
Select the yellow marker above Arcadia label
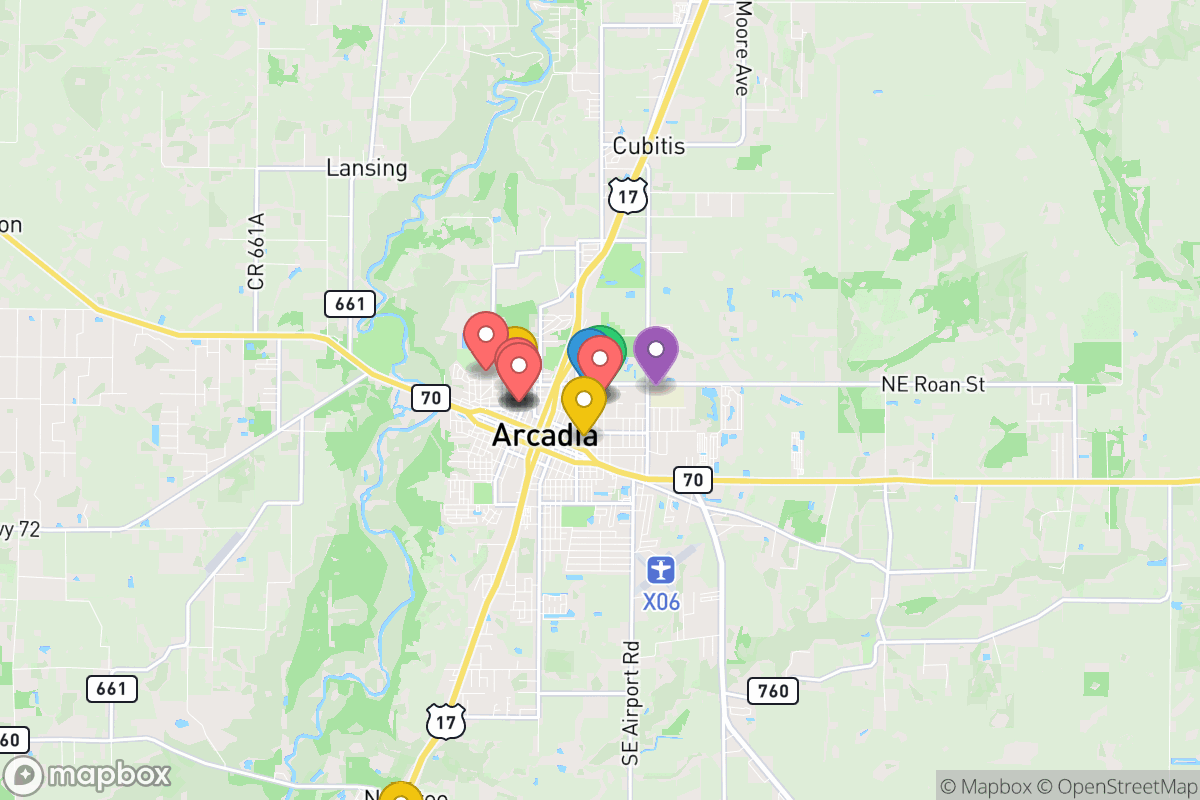[584, 399]
